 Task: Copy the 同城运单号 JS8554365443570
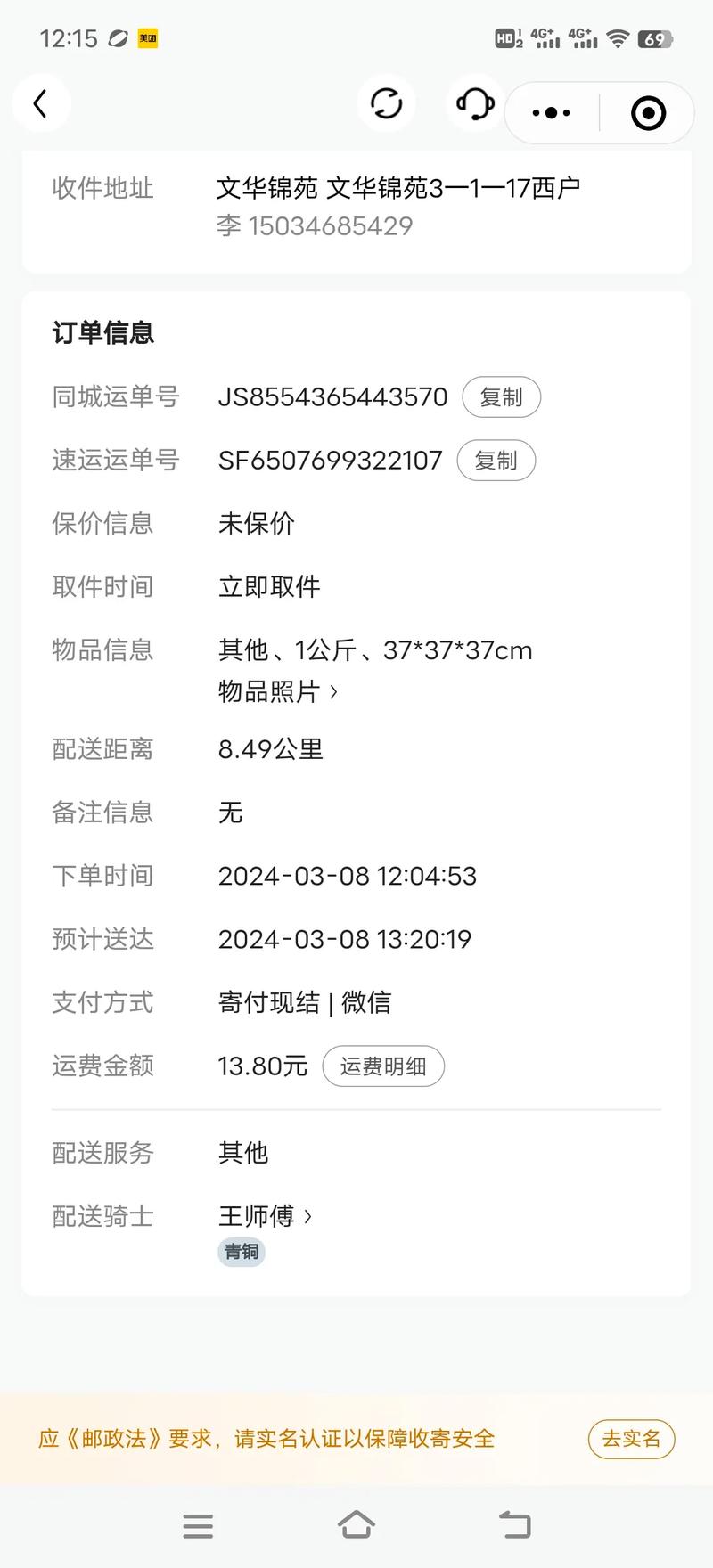tap(502, 396)
